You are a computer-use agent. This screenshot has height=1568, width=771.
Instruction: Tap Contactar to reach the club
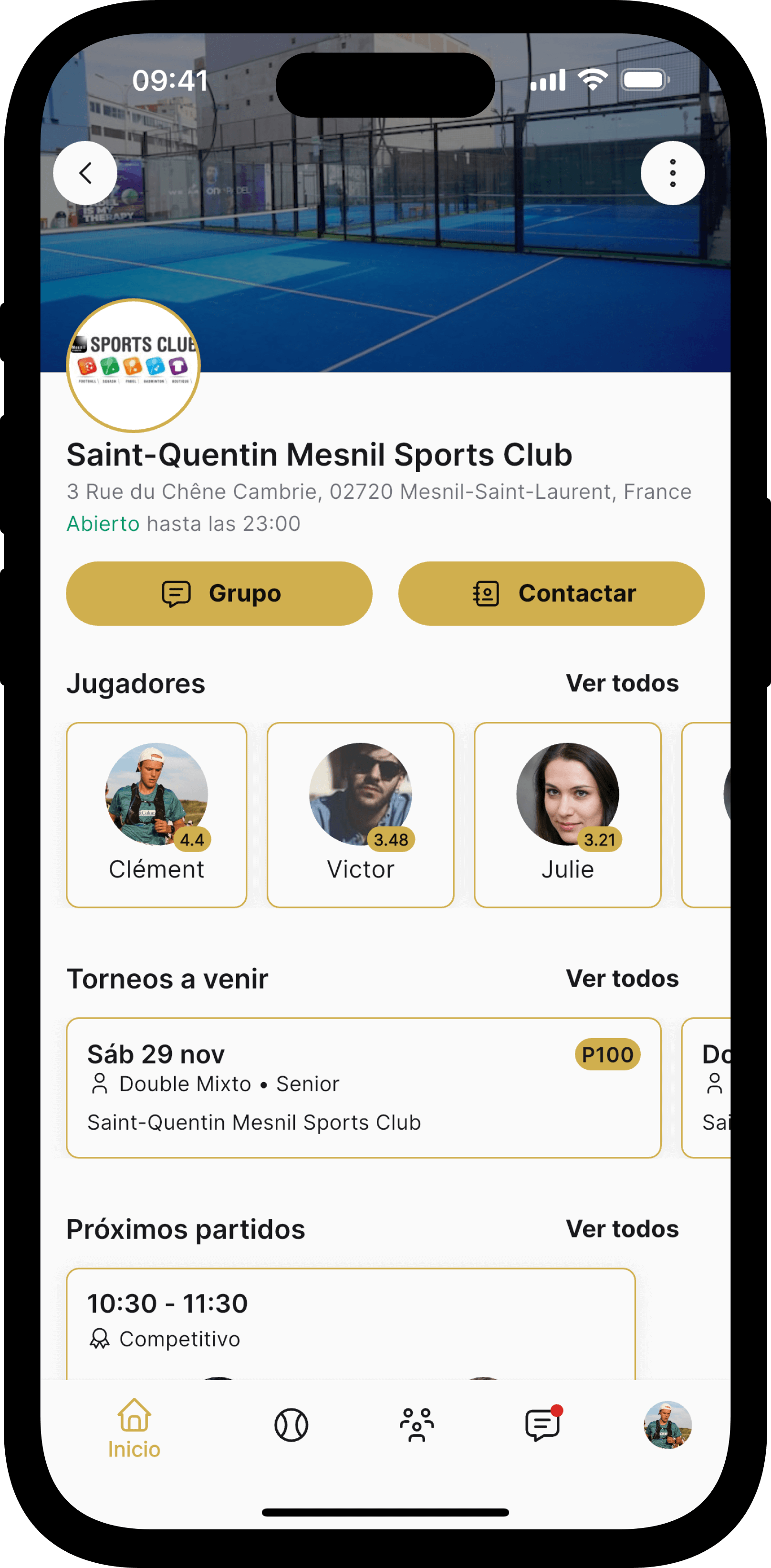[551, 593]
